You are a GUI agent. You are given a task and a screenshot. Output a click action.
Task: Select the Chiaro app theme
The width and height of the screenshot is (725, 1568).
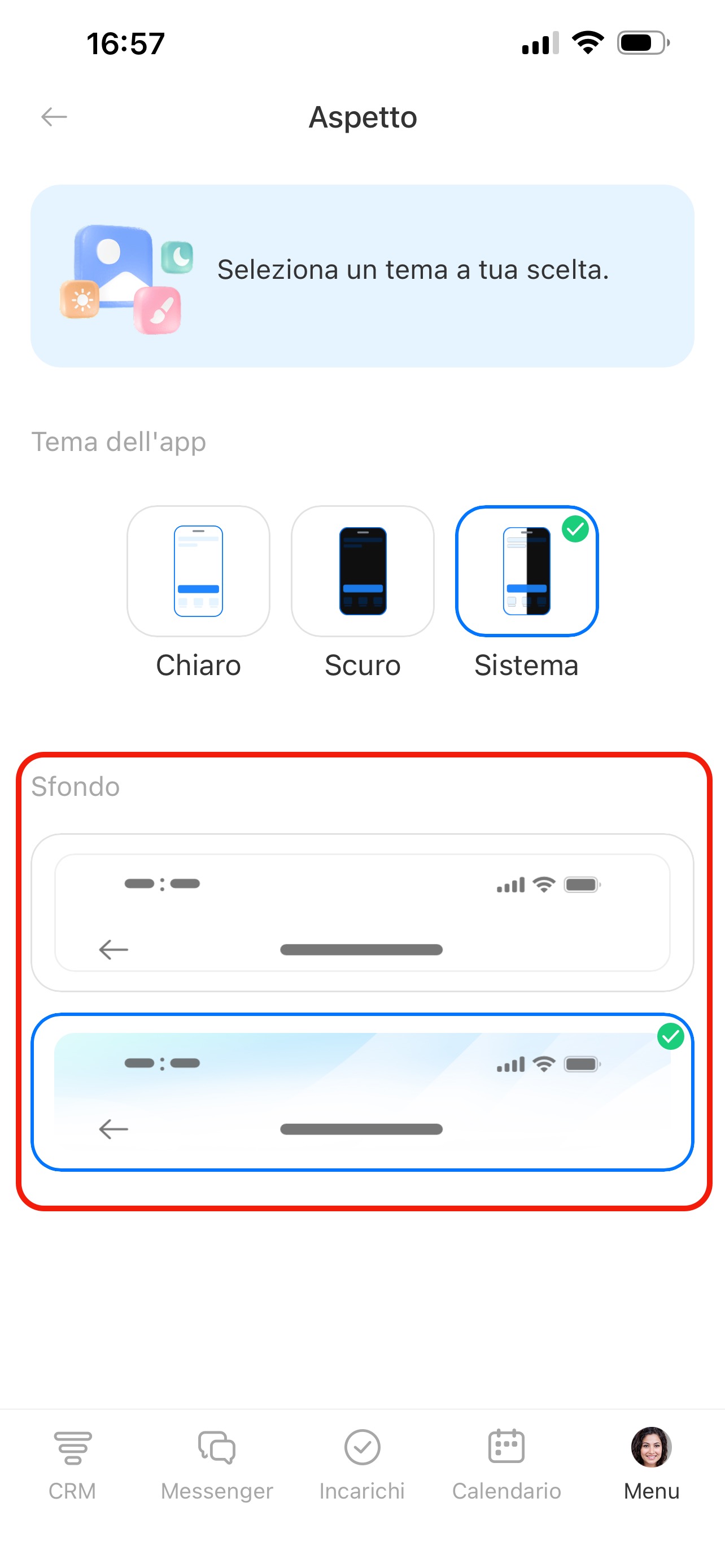(198, 571)
